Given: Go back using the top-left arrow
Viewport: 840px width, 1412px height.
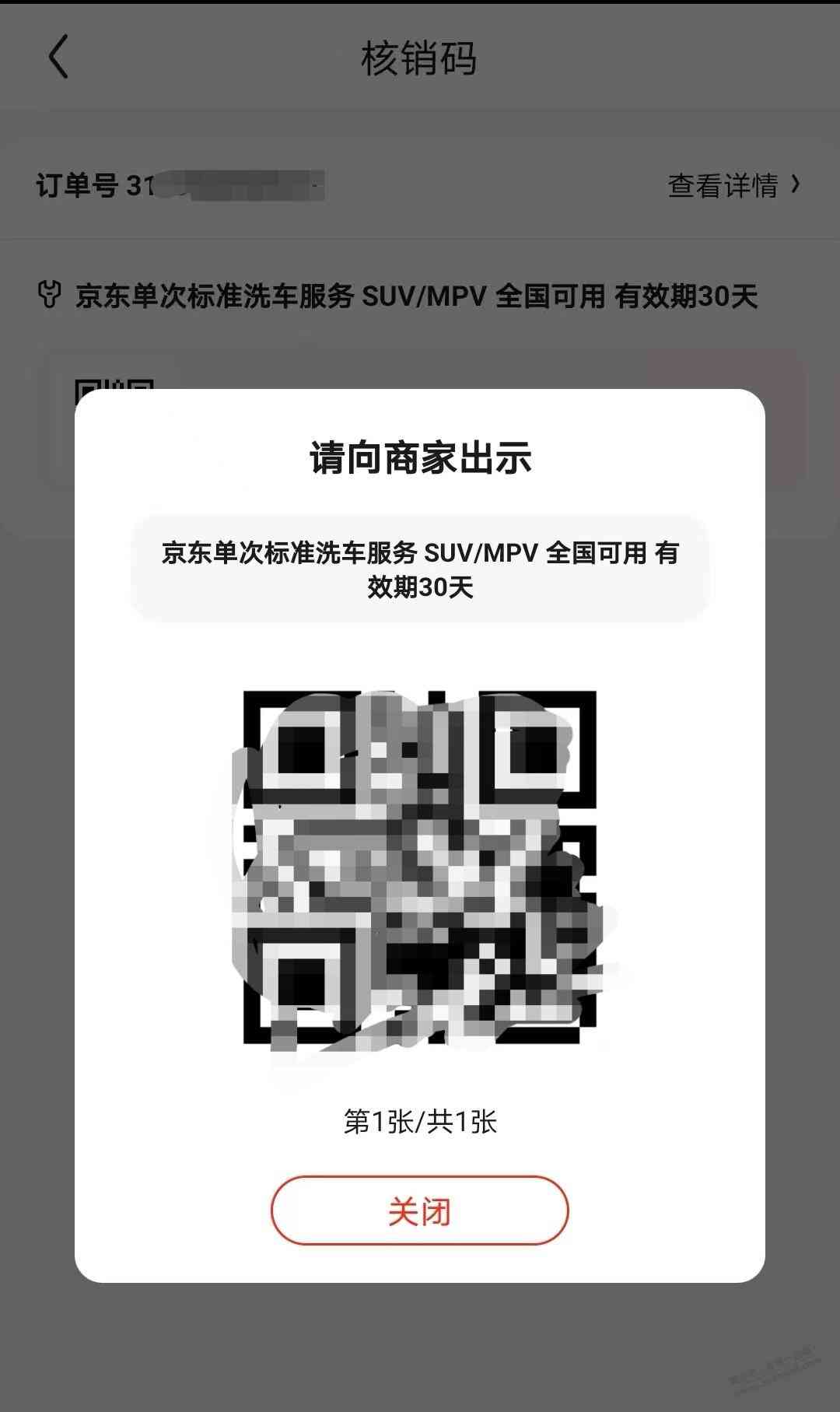Looking at the screenshot, I should pos(58,57).
